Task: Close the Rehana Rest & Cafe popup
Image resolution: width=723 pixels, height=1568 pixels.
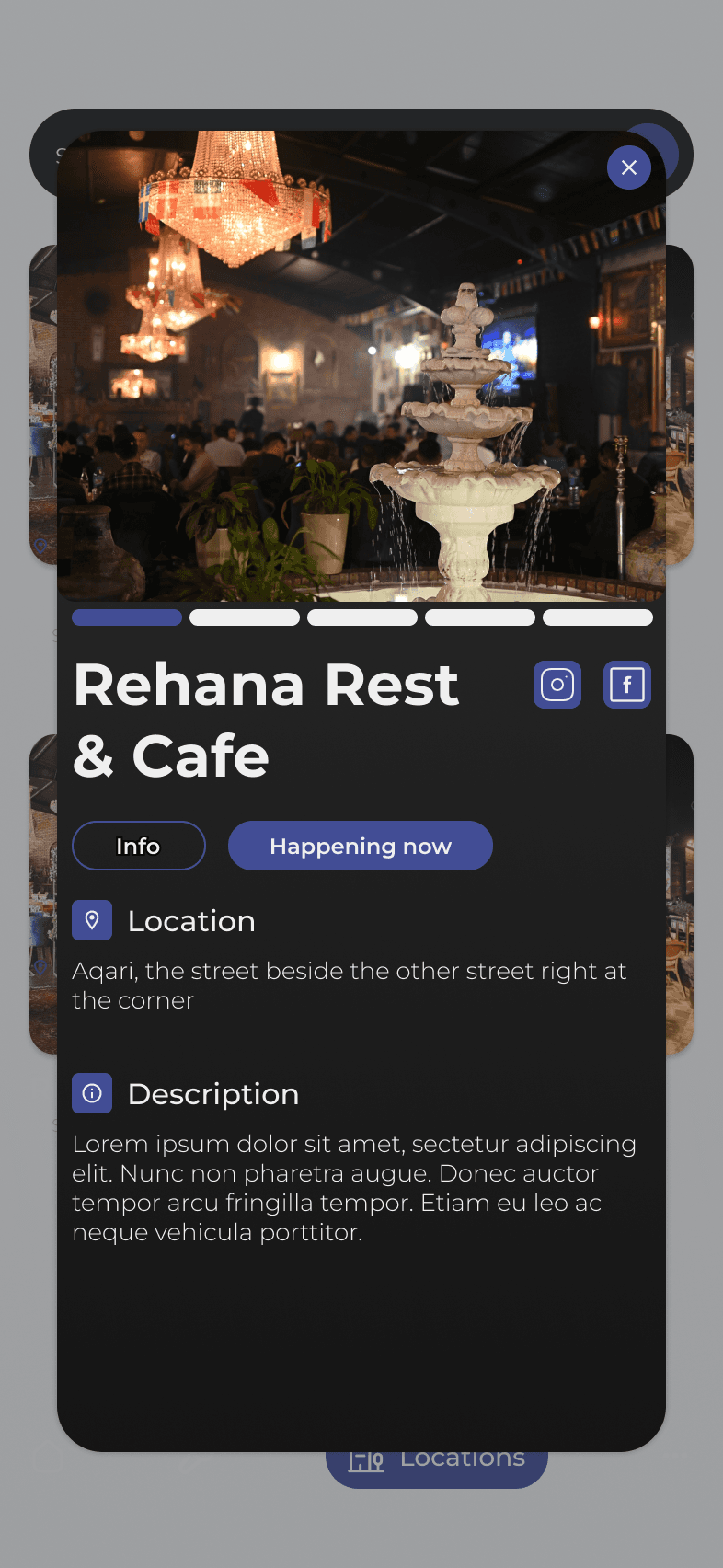Action: (629, 167)
